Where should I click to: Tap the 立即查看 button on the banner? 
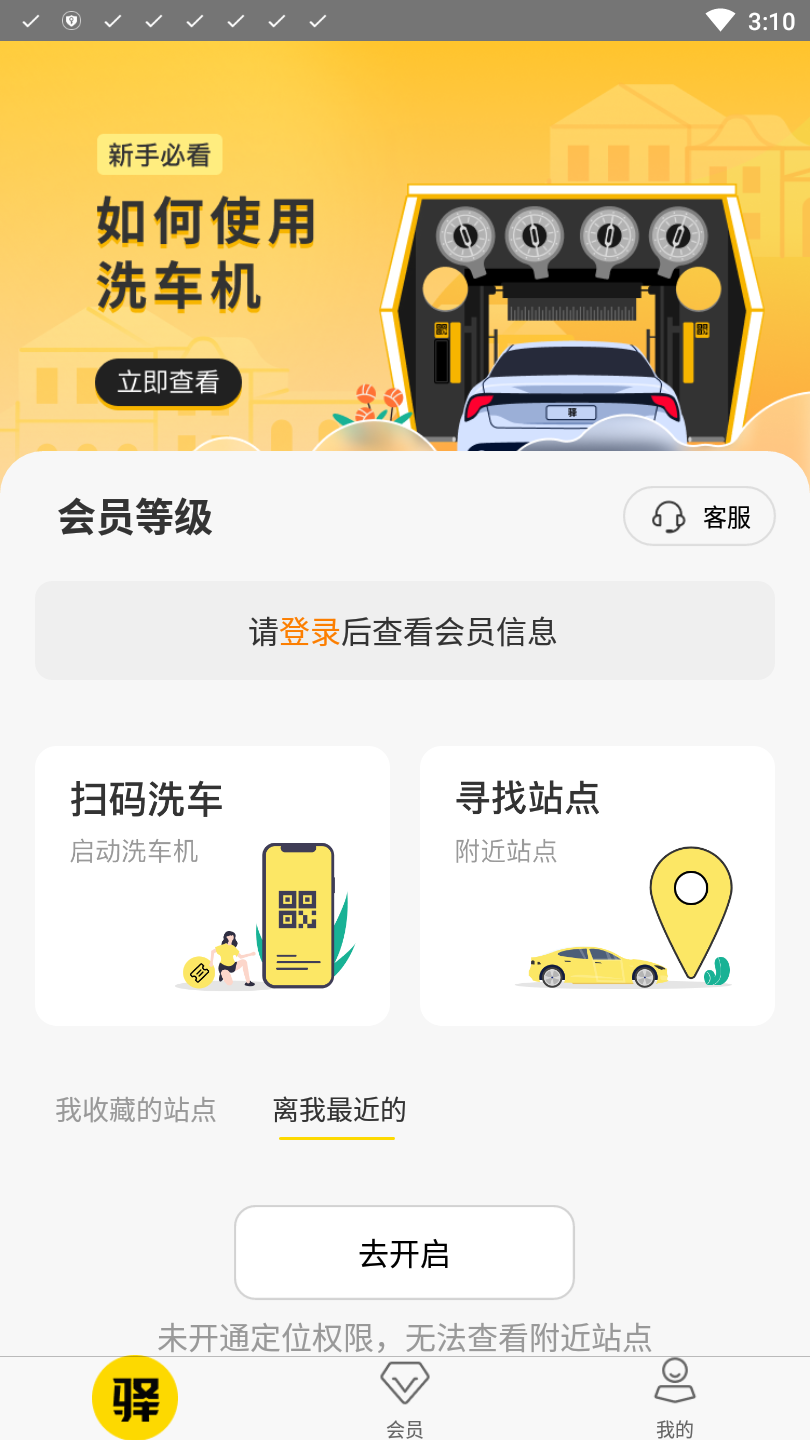(168, 383)
